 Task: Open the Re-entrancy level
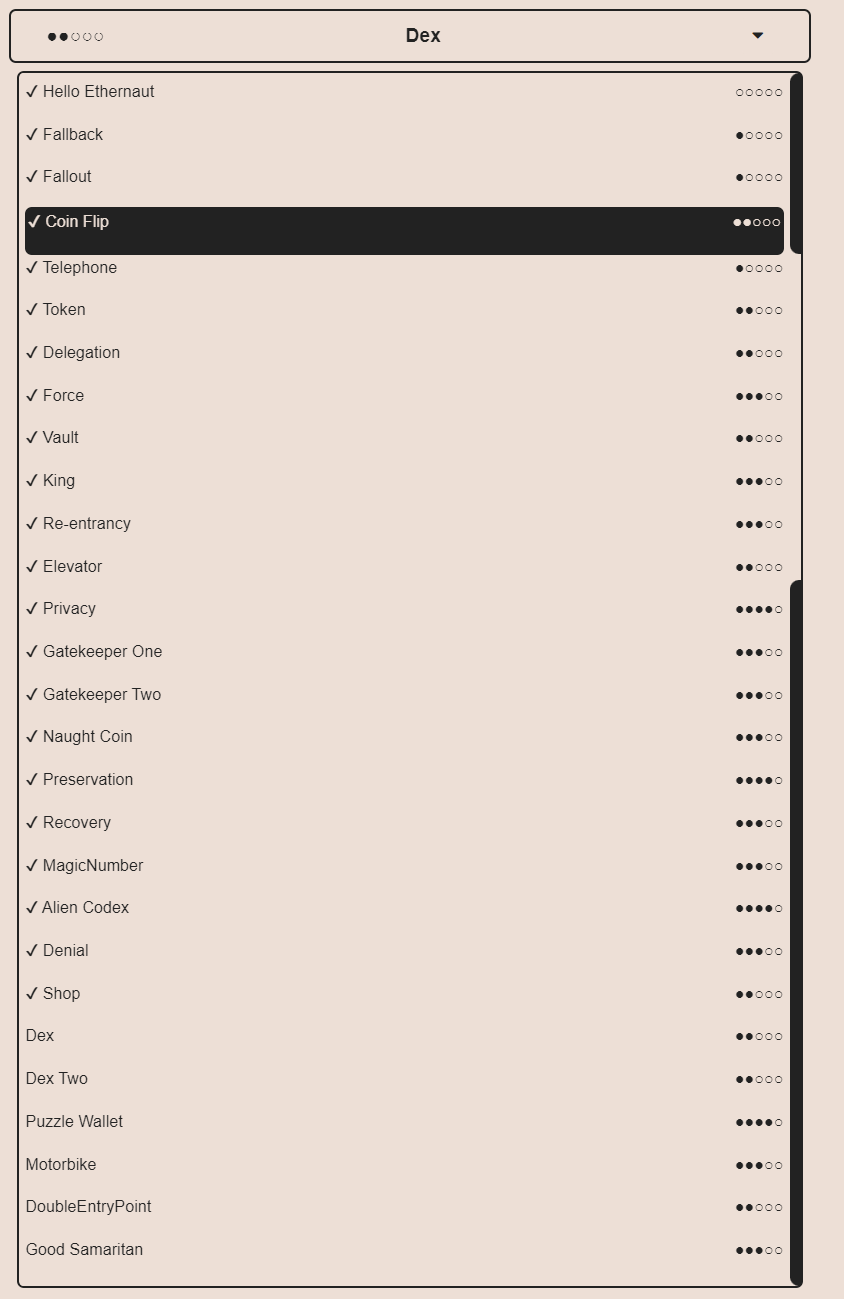click(x=86, y=524)
